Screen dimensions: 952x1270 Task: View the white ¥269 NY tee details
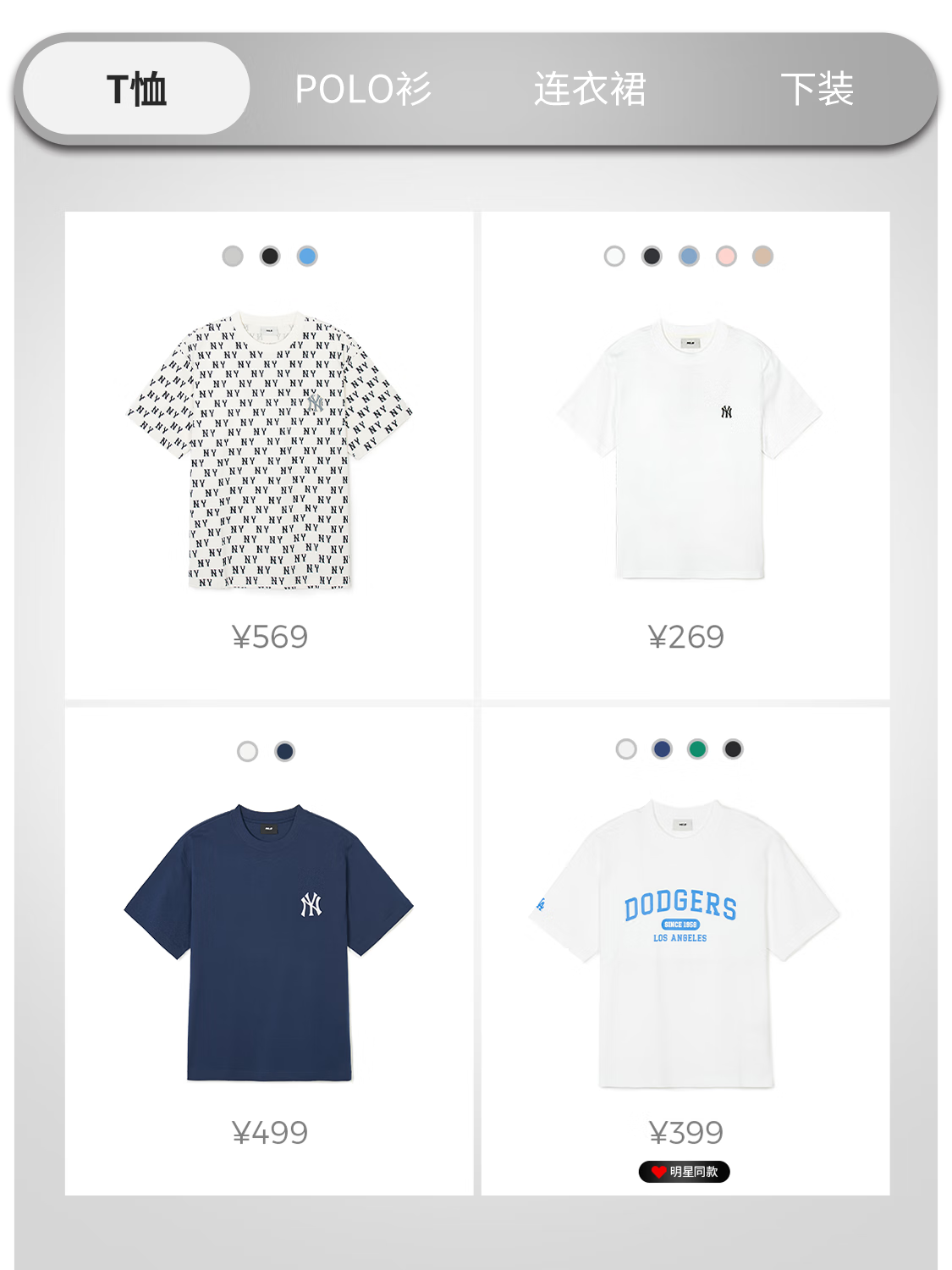pos(687,449)
